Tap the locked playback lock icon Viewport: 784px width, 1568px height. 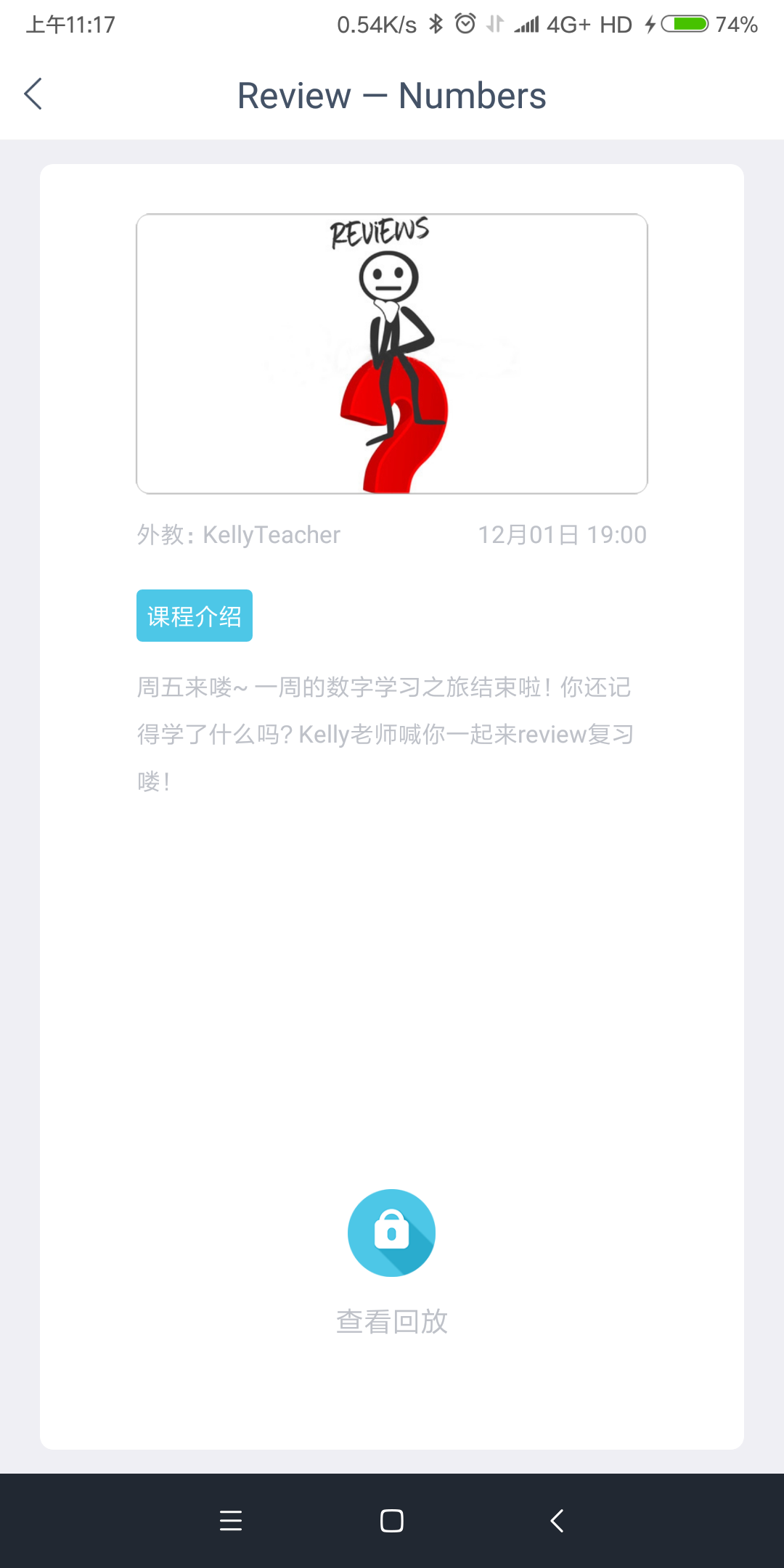coord(391,1232)
